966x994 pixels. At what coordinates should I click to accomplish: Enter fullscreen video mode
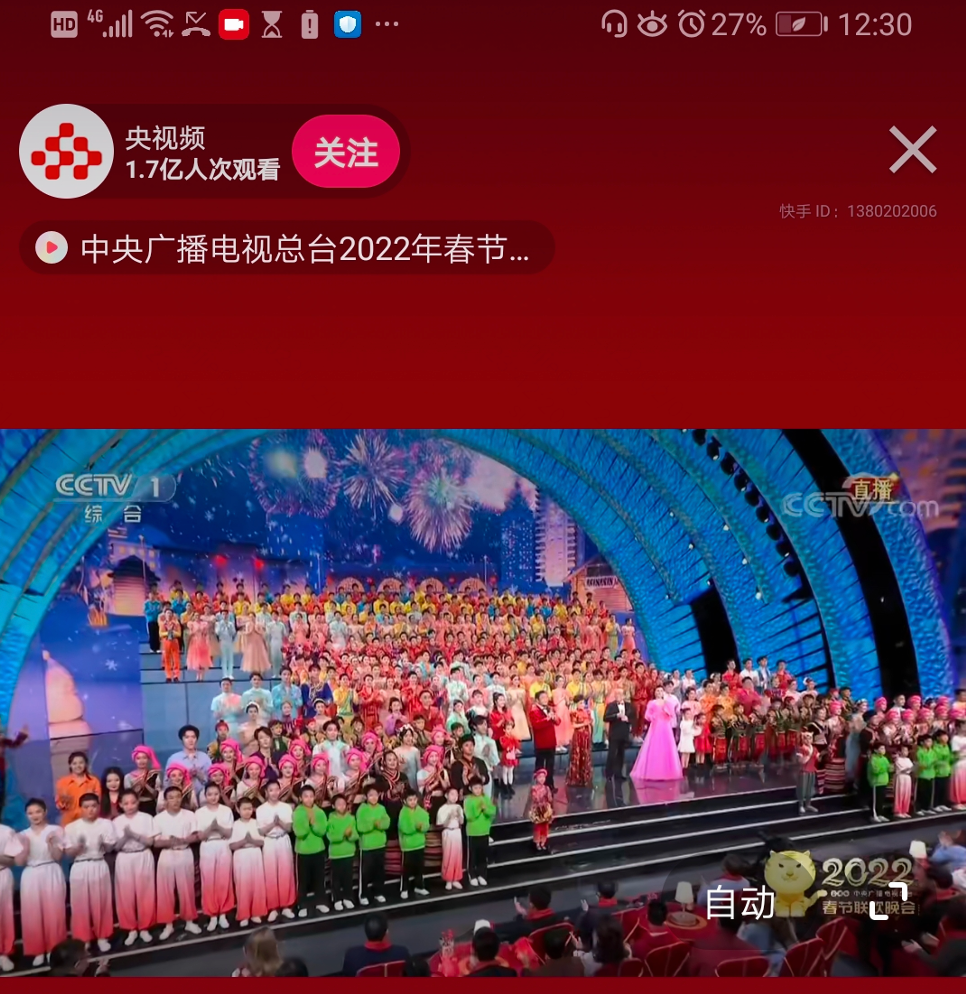888,901
